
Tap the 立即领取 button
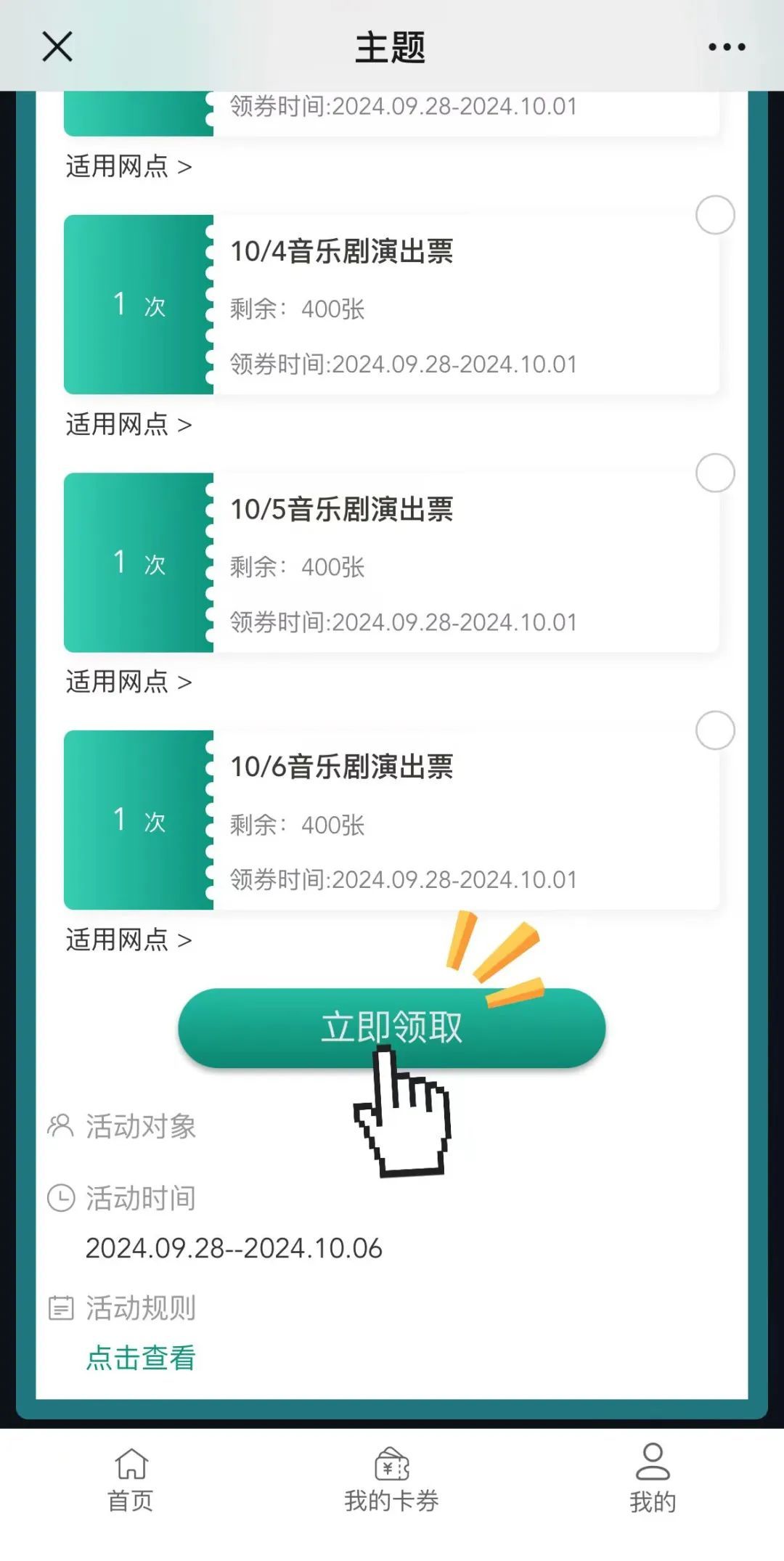point(391,1028)
